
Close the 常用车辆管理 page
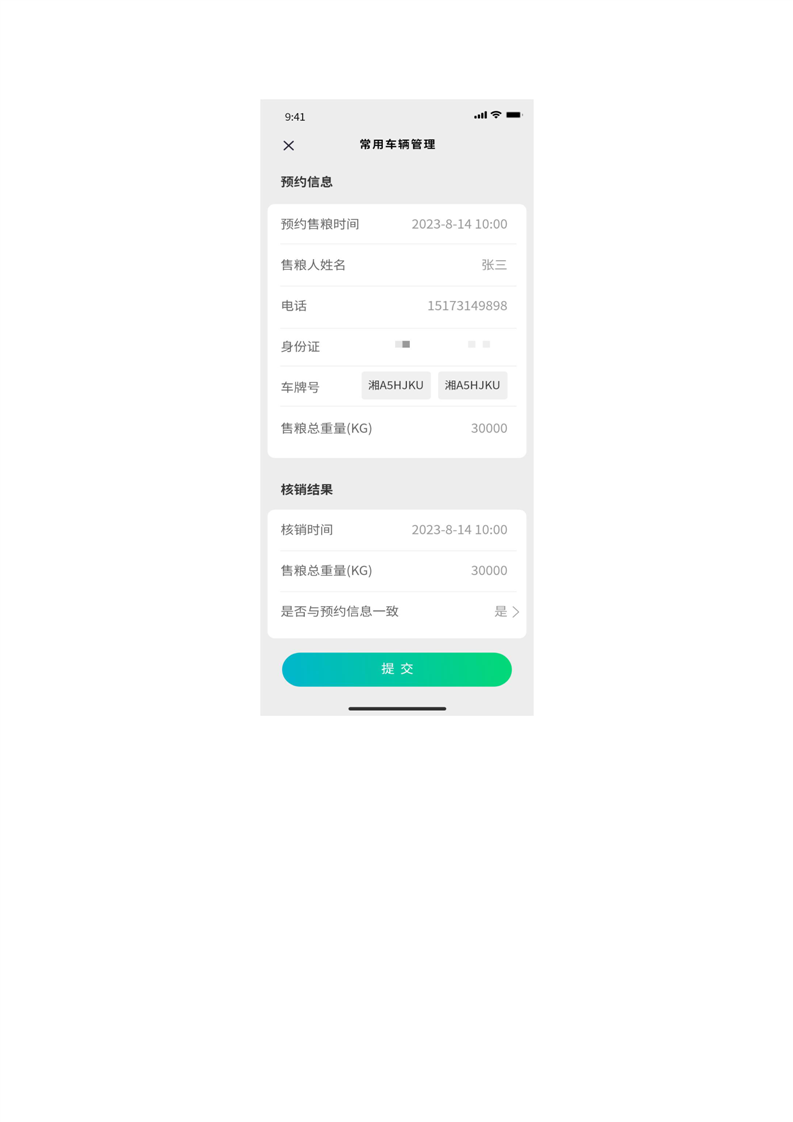pos(288,146)
